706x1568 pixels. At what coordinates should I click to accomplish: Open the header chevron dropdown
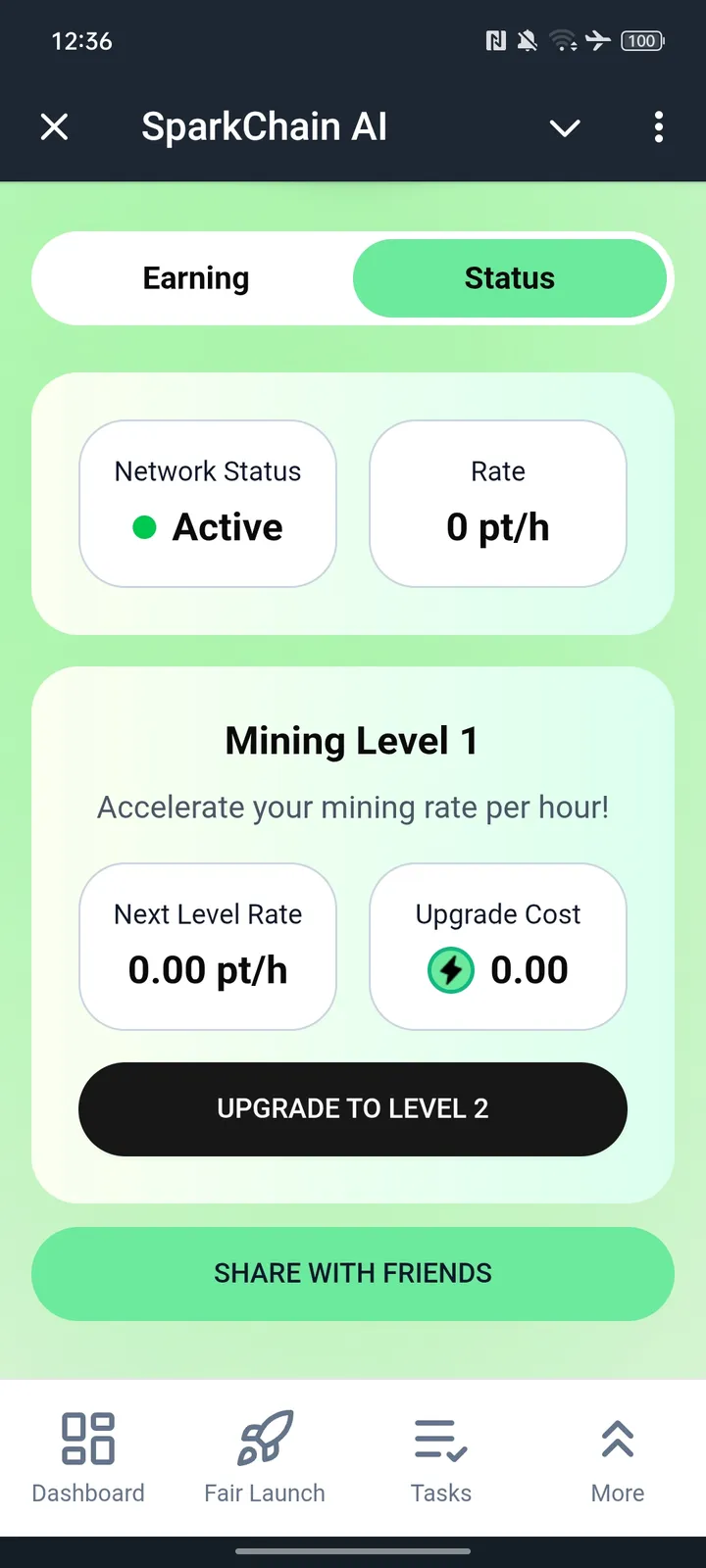point(565,128)
